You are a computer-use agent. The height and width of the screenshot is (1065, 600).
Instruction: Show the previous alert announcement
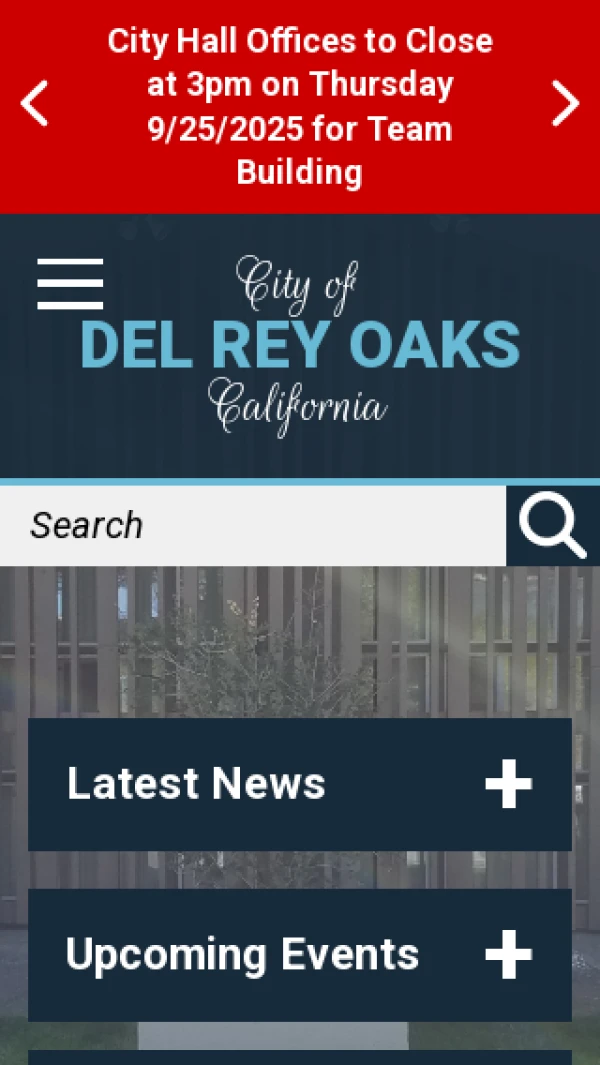click(34, 104)
